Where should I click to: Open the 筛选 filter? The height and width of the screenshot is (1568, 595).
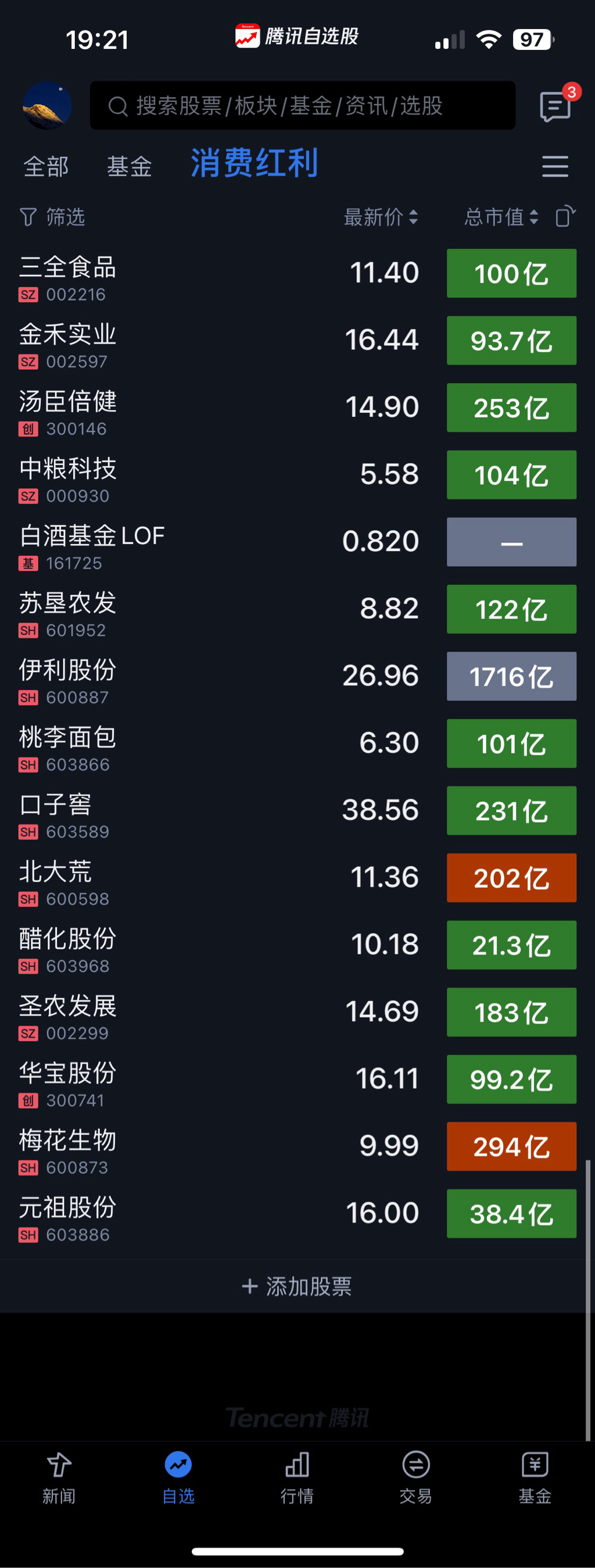tap(52, 217)
